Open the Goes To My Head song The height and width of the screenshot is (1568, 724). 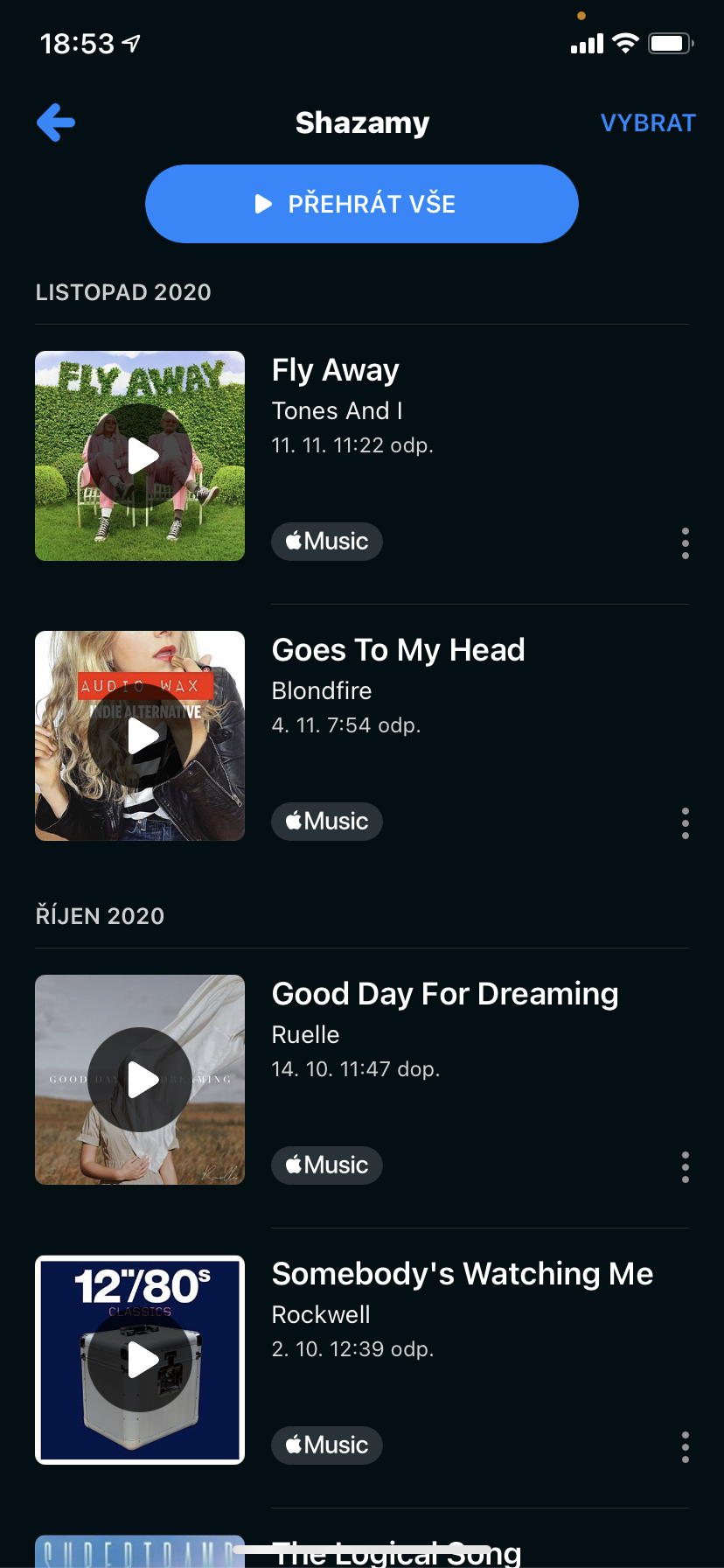coord(398,651)
